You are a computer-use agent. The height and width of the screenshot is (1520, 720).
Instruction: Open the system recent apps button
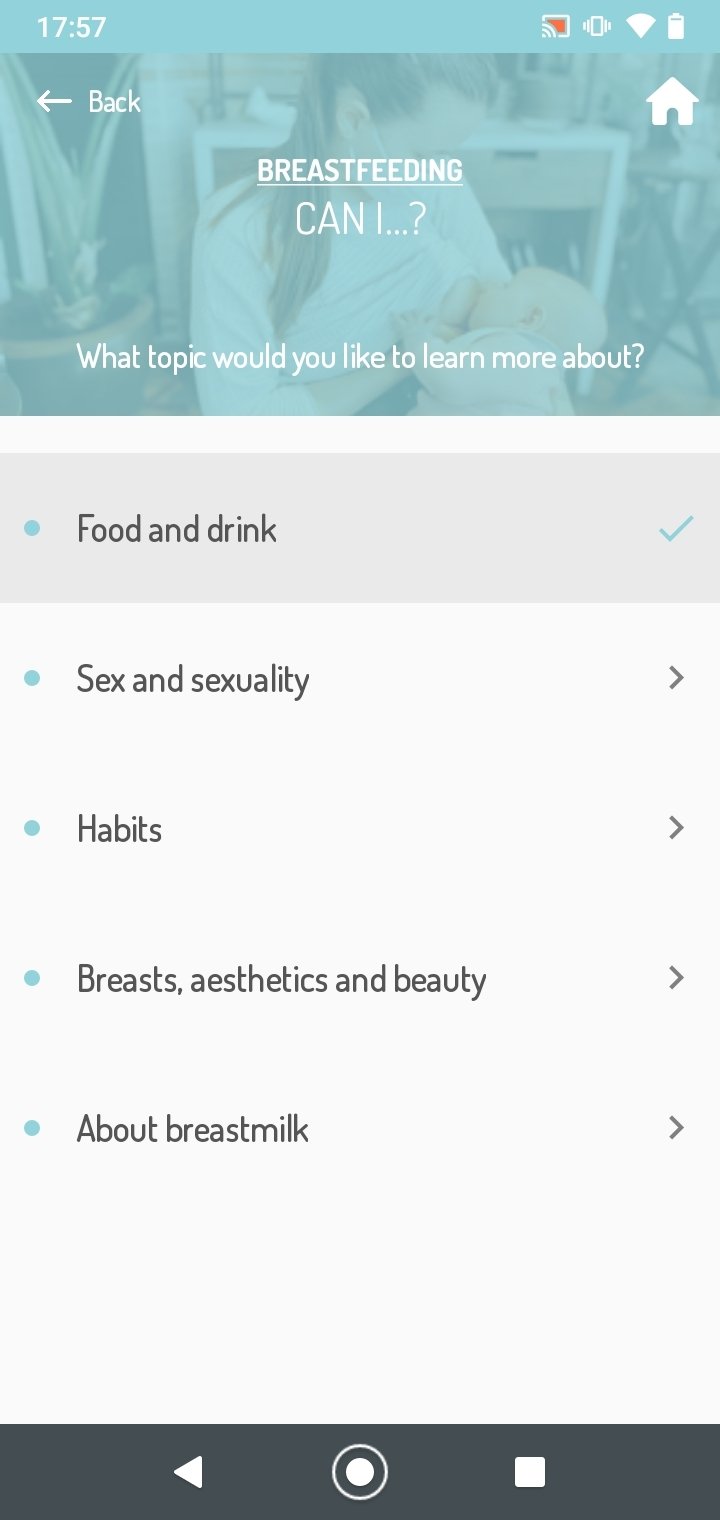[529, 1472]
